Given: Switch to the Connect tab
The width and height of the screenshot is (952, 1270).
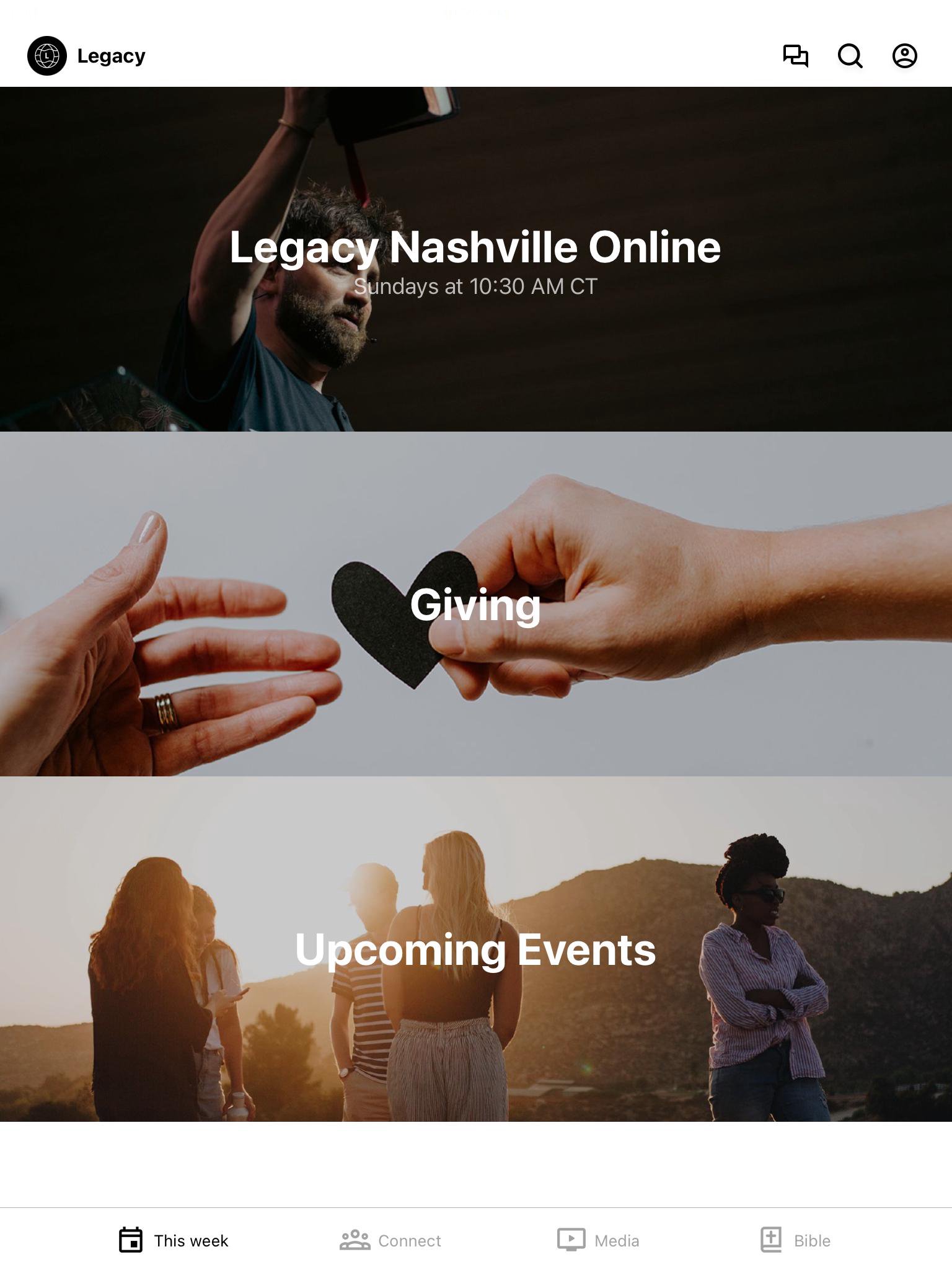Looking at the screenshot, I should pos(390,1240).
